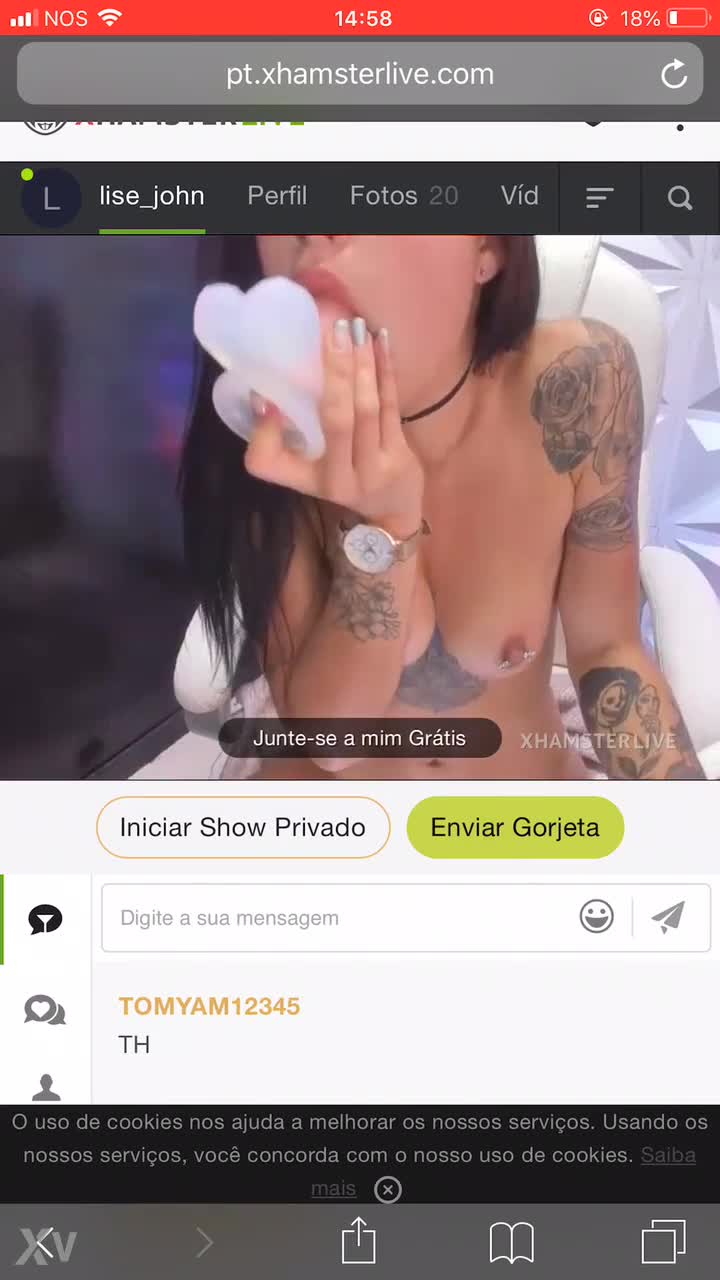Open the Víd tab
Image resolution: width=720 pixels, height=1280 pixels.
coord(519,196)
